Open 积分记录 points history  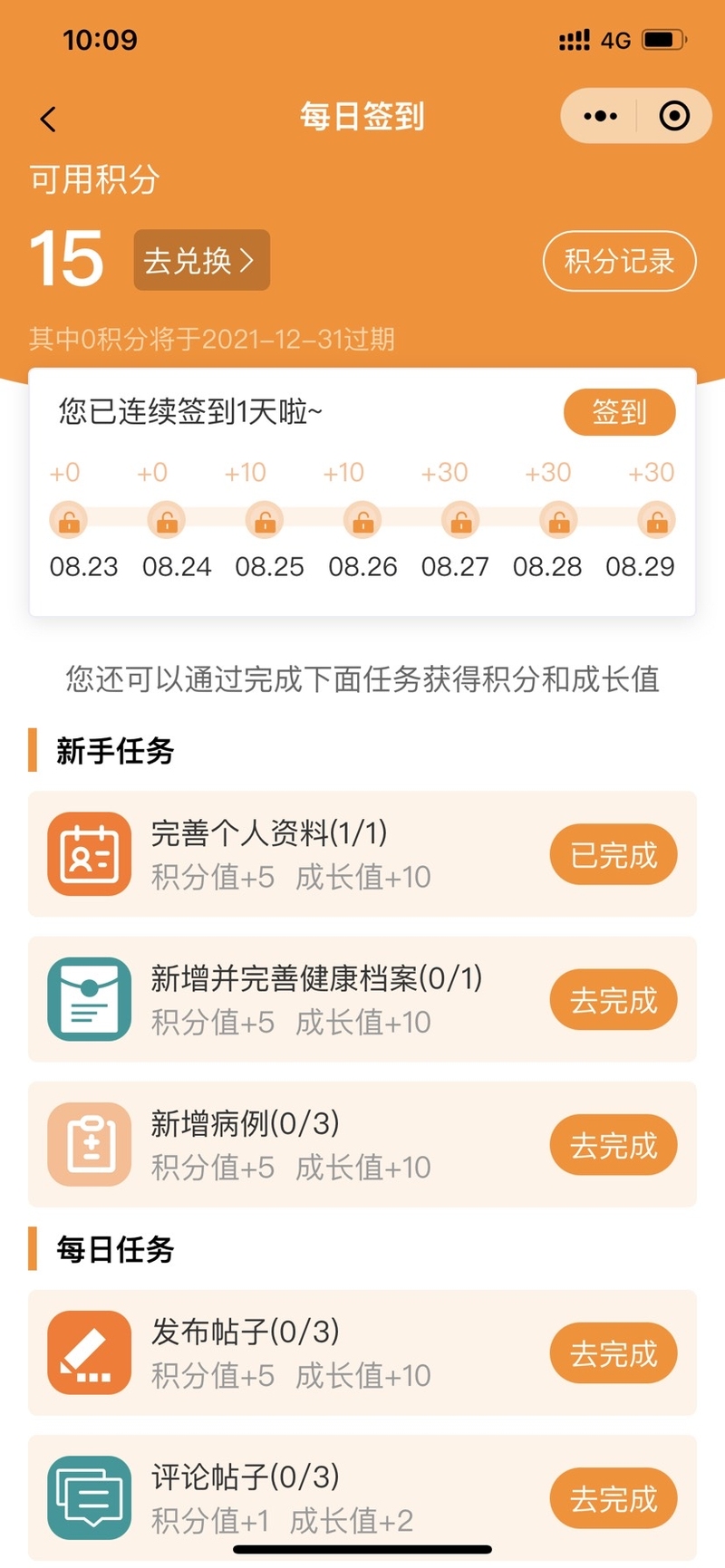pyautogui.click(x=619, y=262)
